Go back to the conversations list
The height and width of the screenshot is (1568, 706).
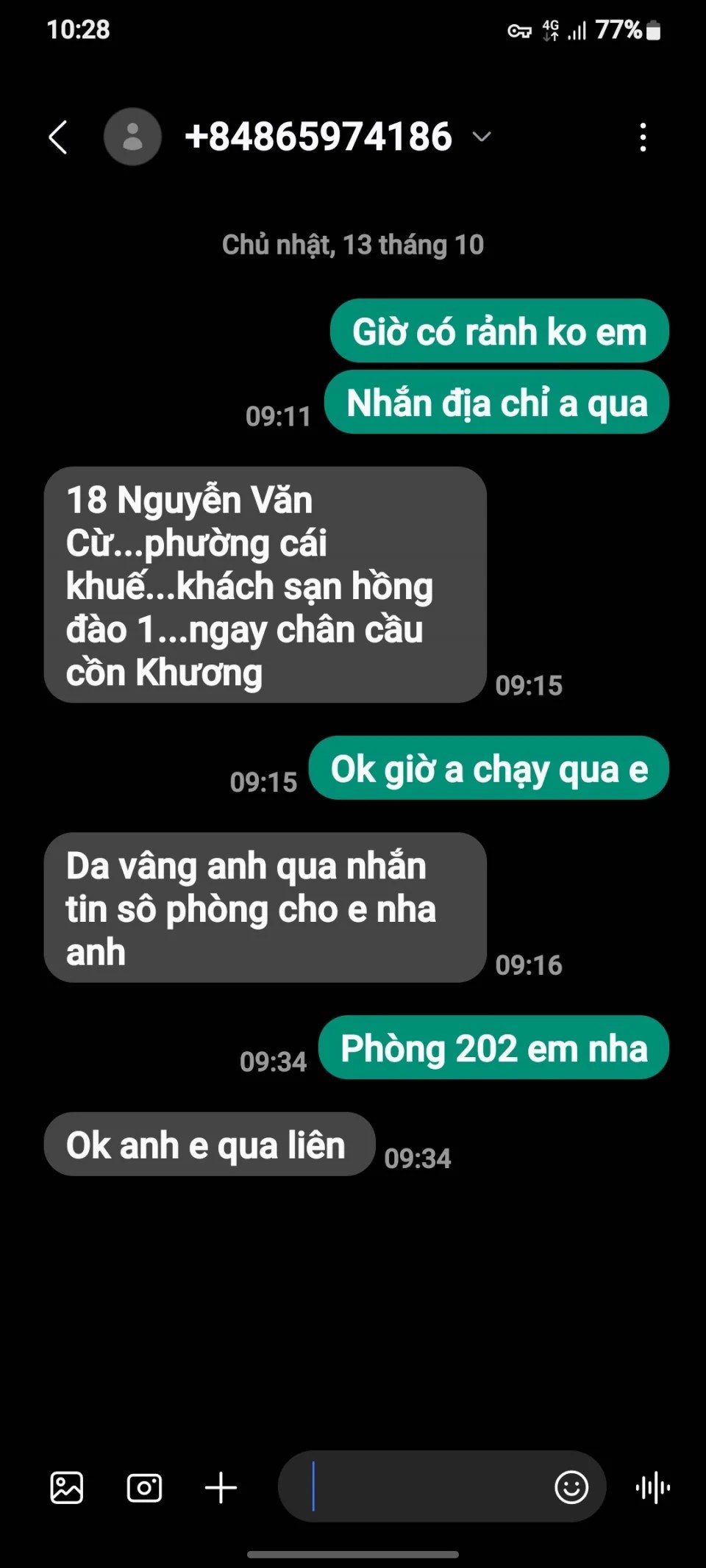(58, 137)
